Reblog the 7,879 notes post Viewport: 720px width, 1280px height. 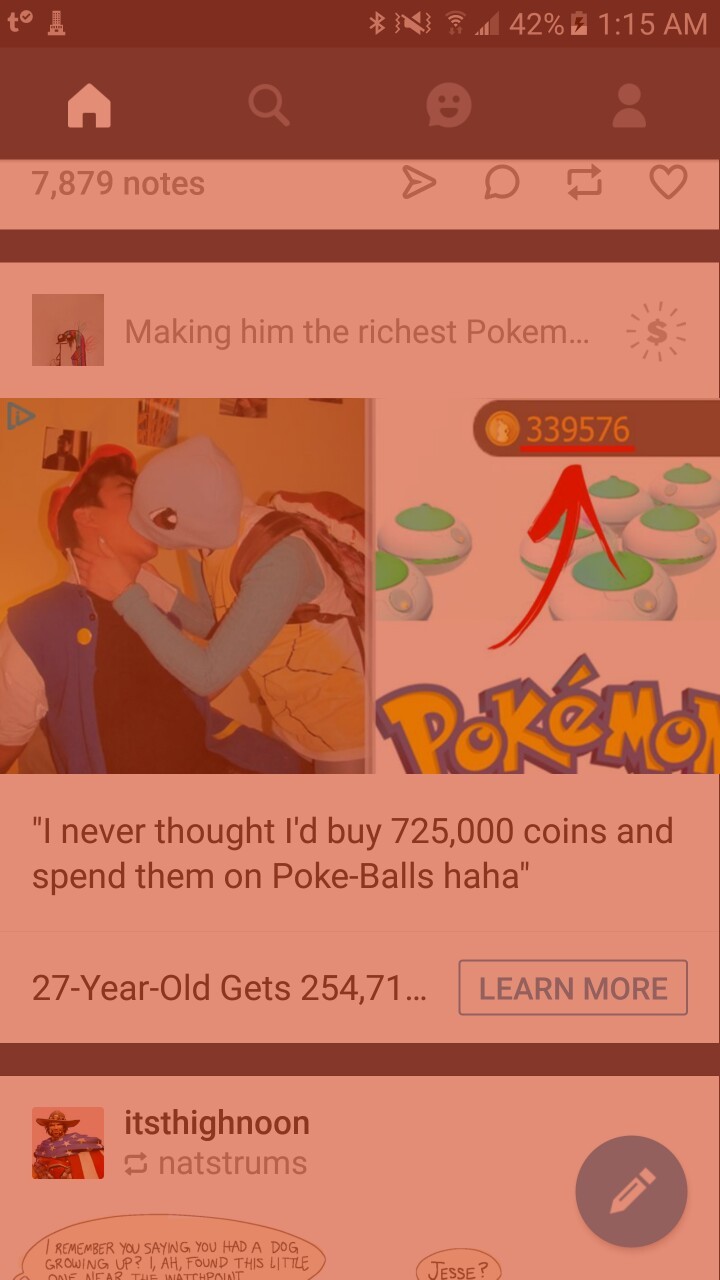[584, 182]
